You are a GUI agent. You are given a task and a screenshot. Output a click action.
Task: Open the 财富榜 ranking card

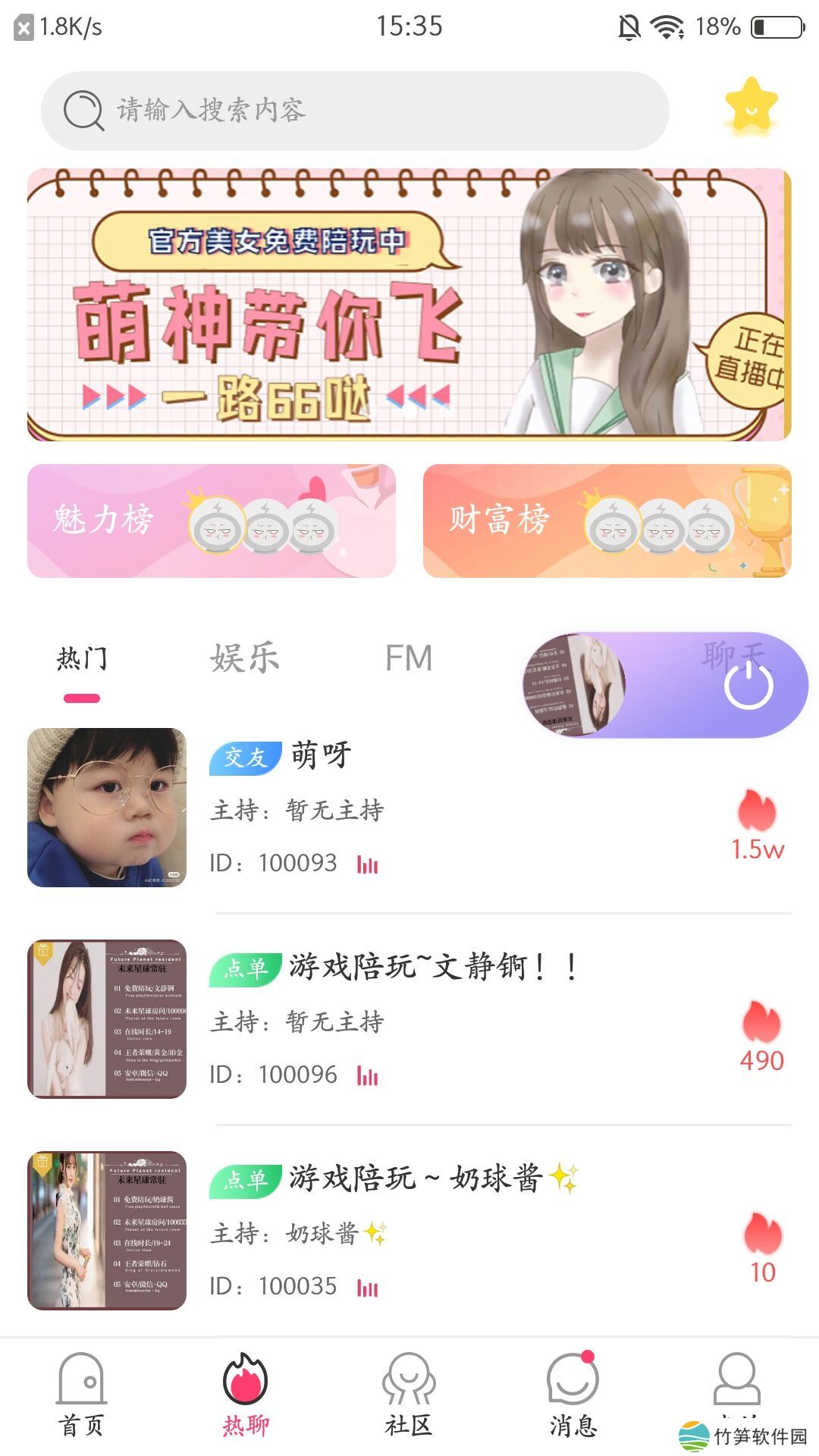click(607, 521)
